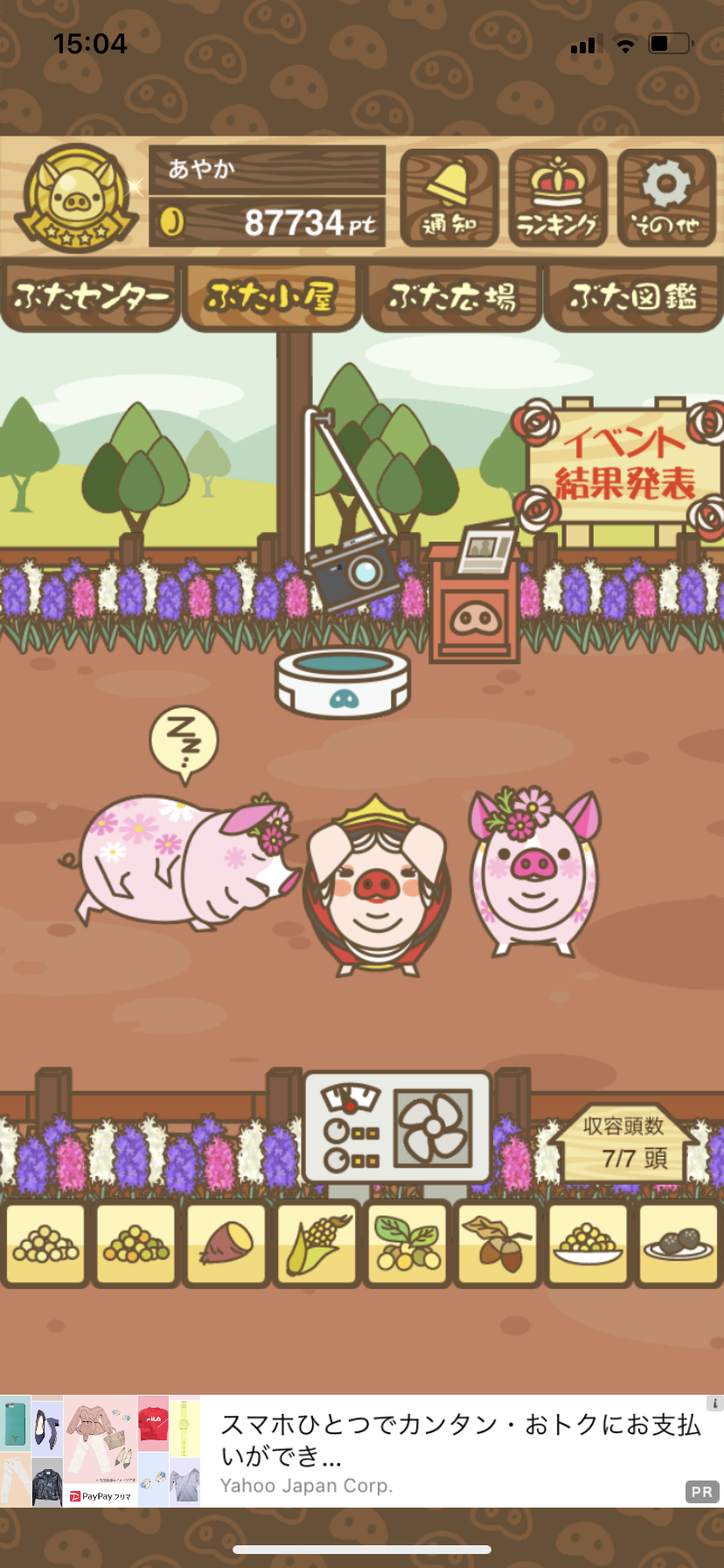Open the ランキング crown button
The image size is (724, 1568).
558,199
